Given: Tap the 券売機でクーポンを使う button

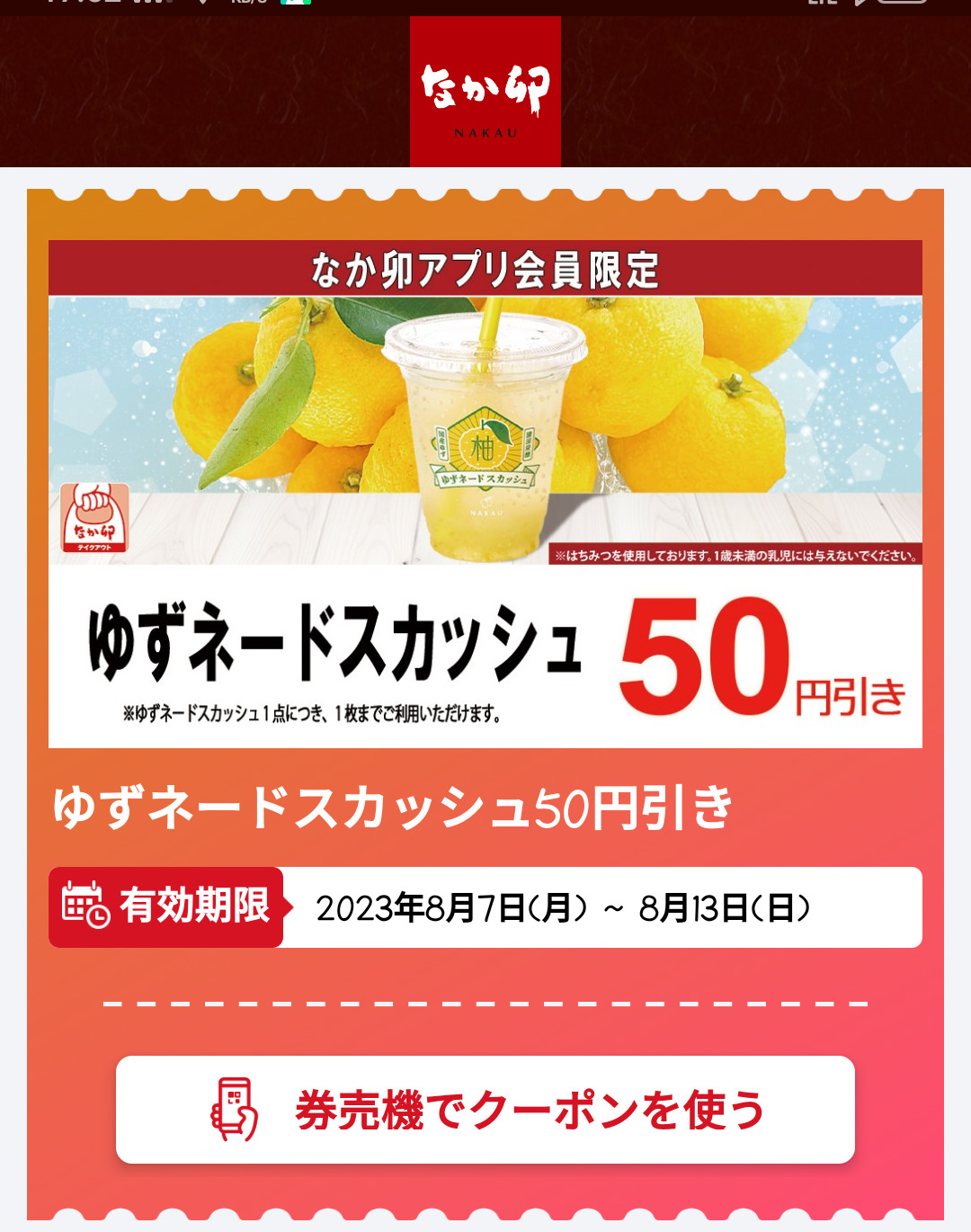Looking at the screenshot, I should click(x=485, y=1109).
